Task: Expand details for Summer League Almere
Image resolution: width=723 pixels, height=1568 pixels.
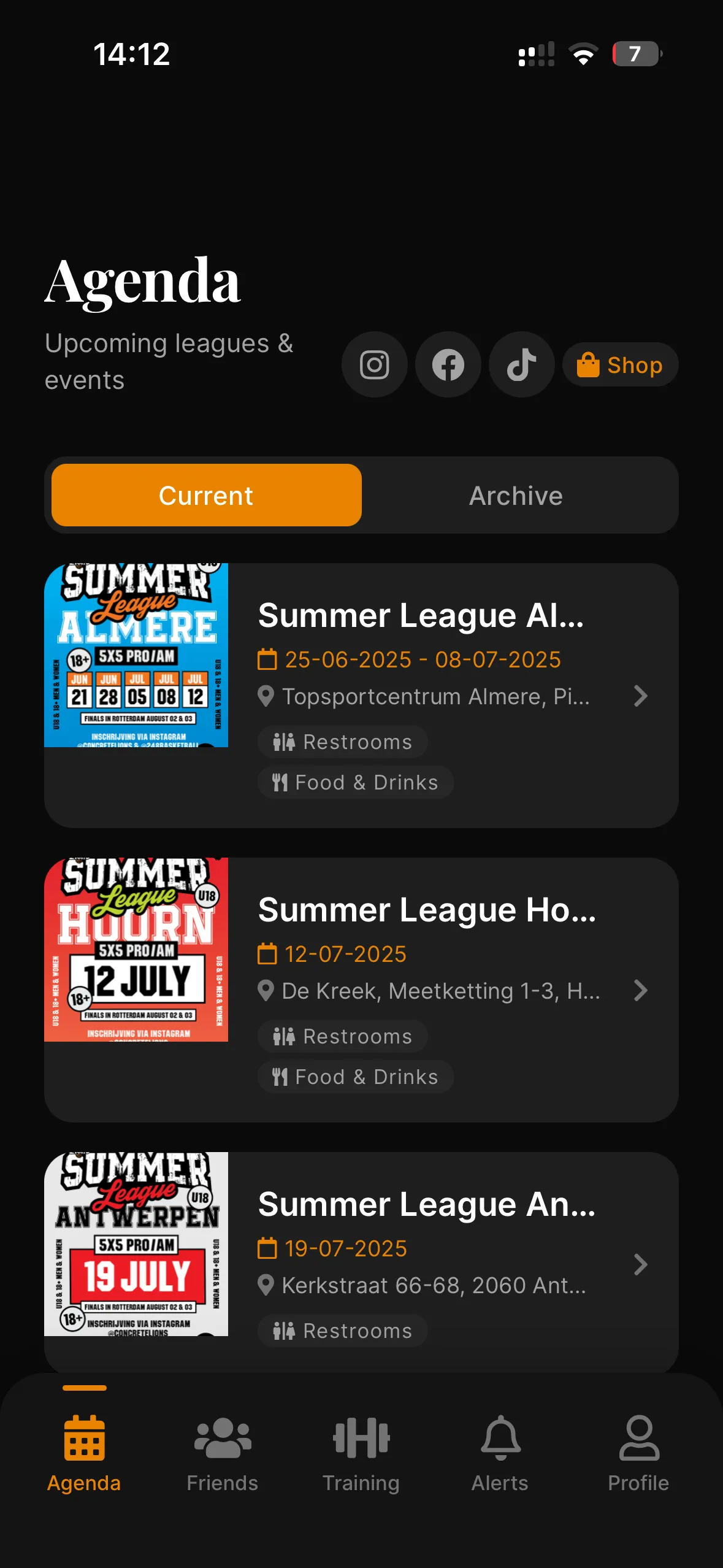Action: pos(641,696)
